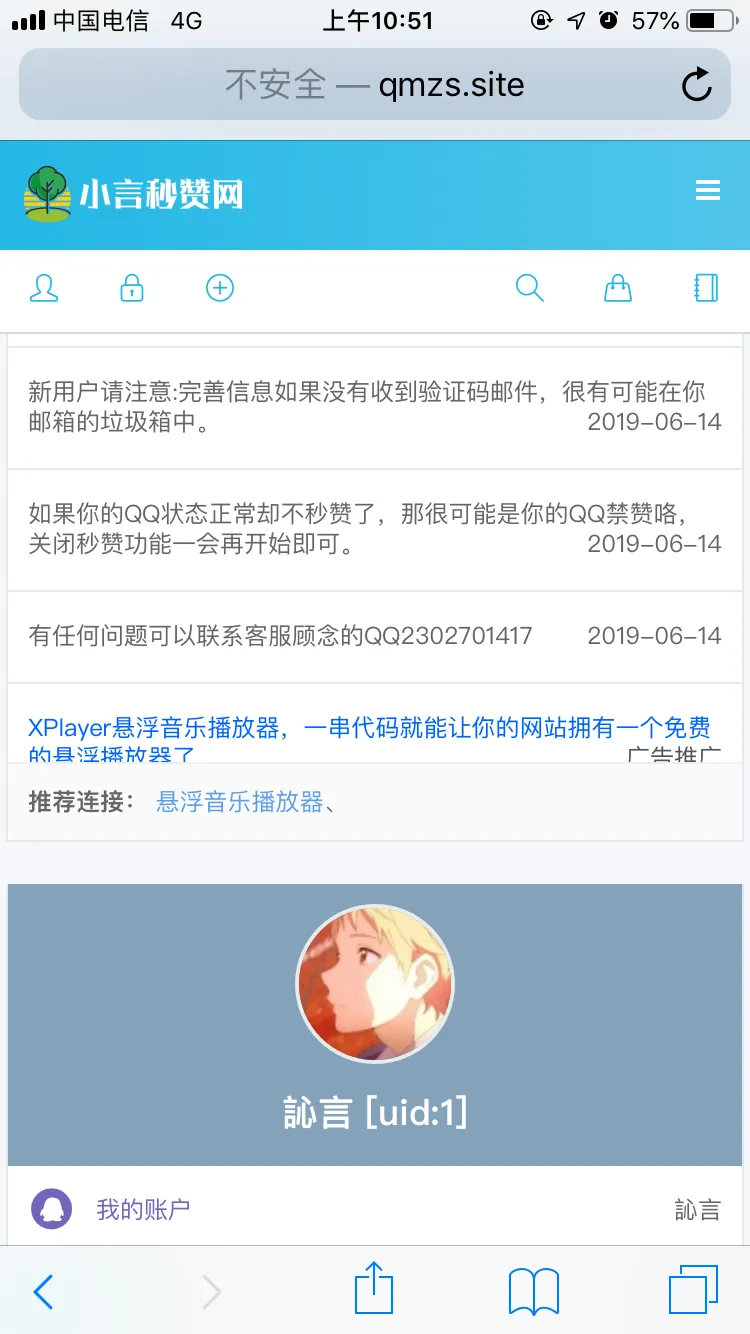
Task: Open the Safari share sheet icon
Action: pos(374,1290)
